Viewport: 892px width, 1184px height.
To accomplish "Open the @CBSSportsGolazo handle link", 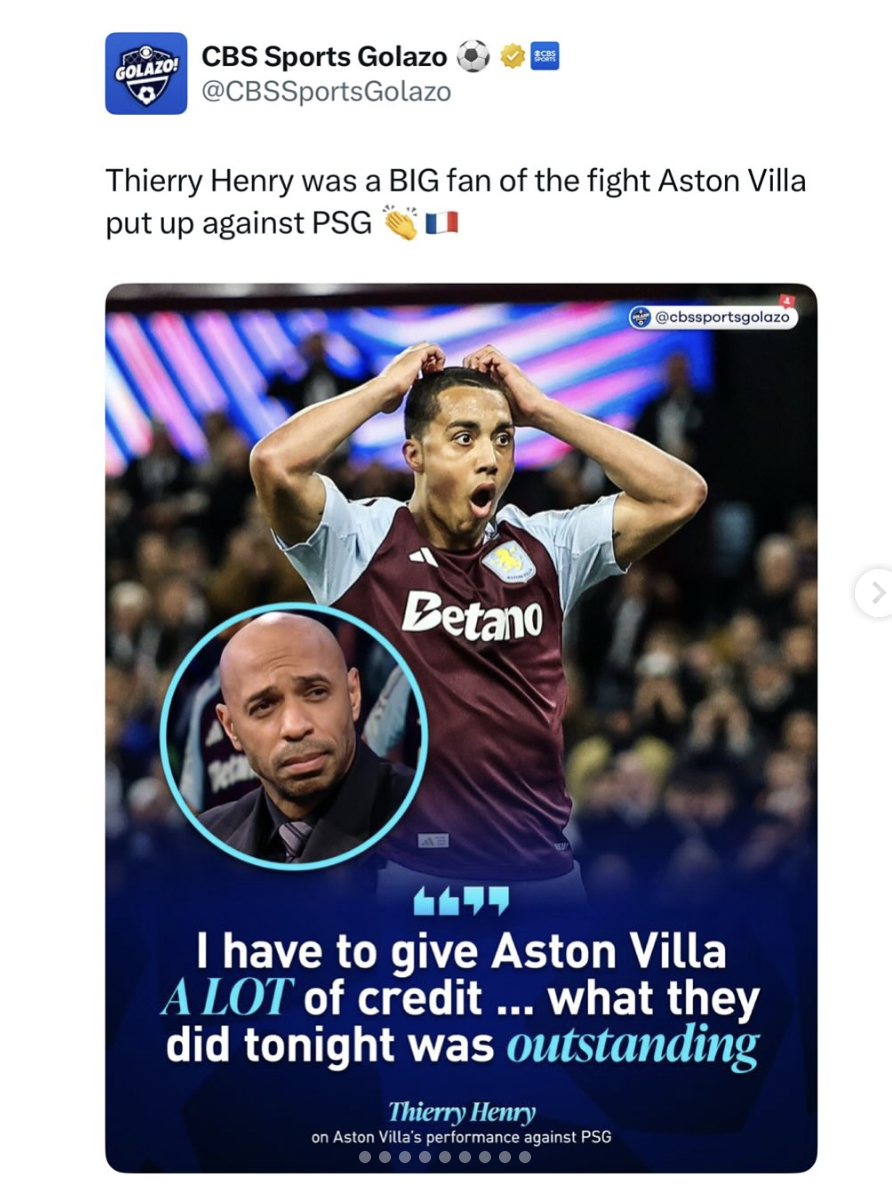I will click(x=326, y=93).
